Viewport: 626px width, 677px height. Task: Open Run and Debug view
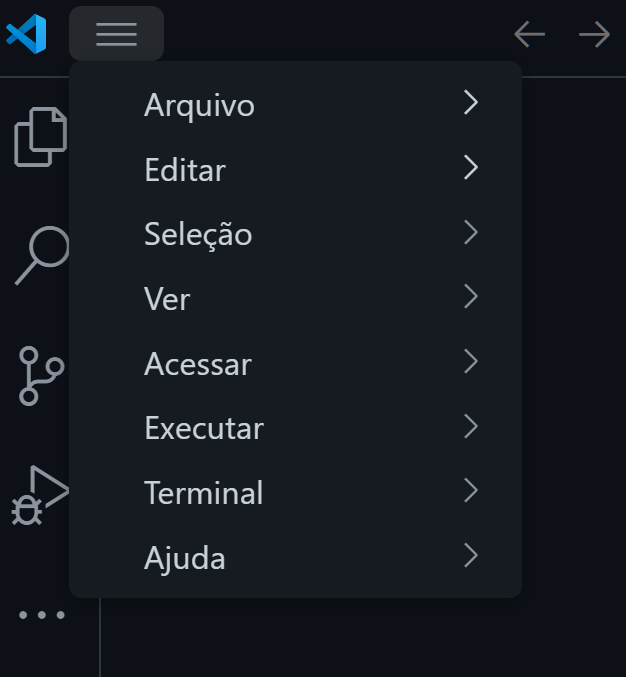(x=40, y=495)
